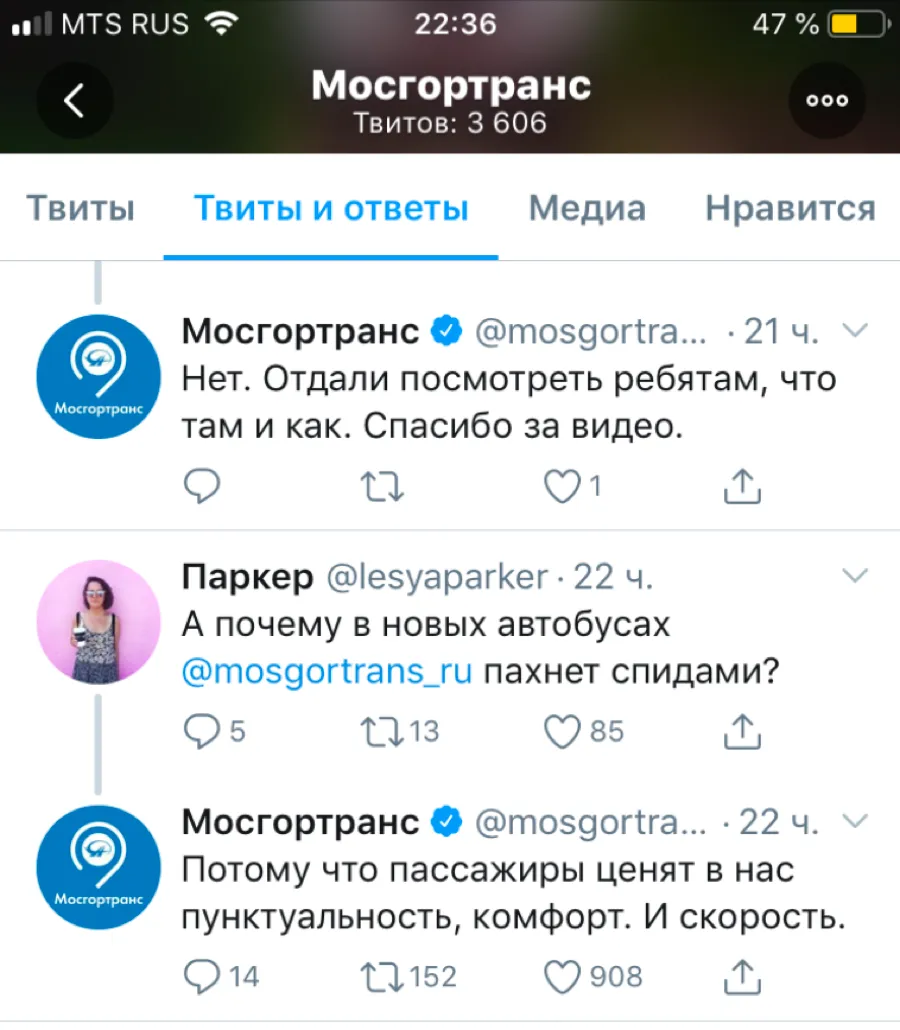Retweet Паркер's tweet with 13 retweets
Image resolution: width=900 pixels, height=1030 pixels.
[x=382, y=732]
